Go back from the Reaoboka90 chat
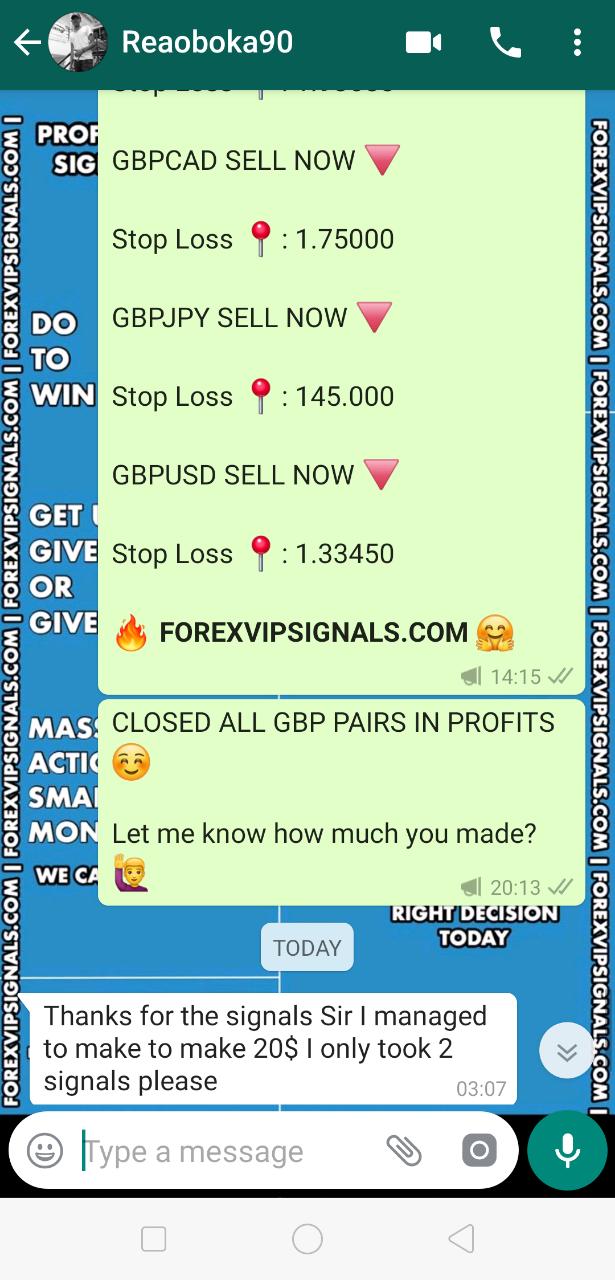Image resolution: width=615 pixels, height=1280 pixels. [x=27, y=43]
